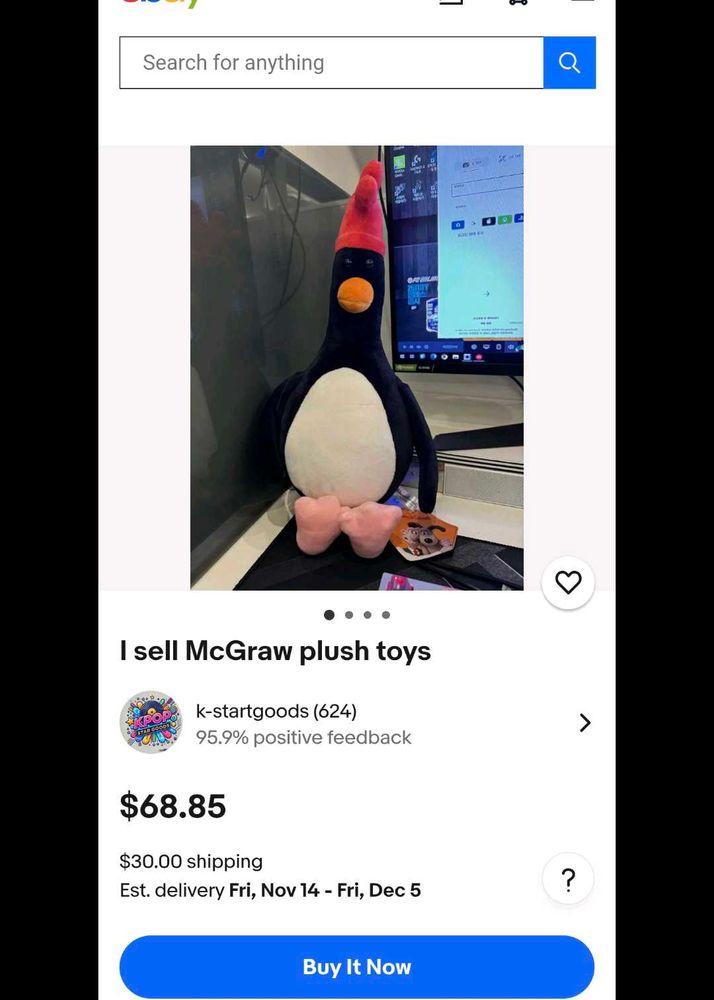Open the penguin plush product photo
The height and width of the screenshot is (1000, 714).
pyautogui.click(x=356, y=367)
